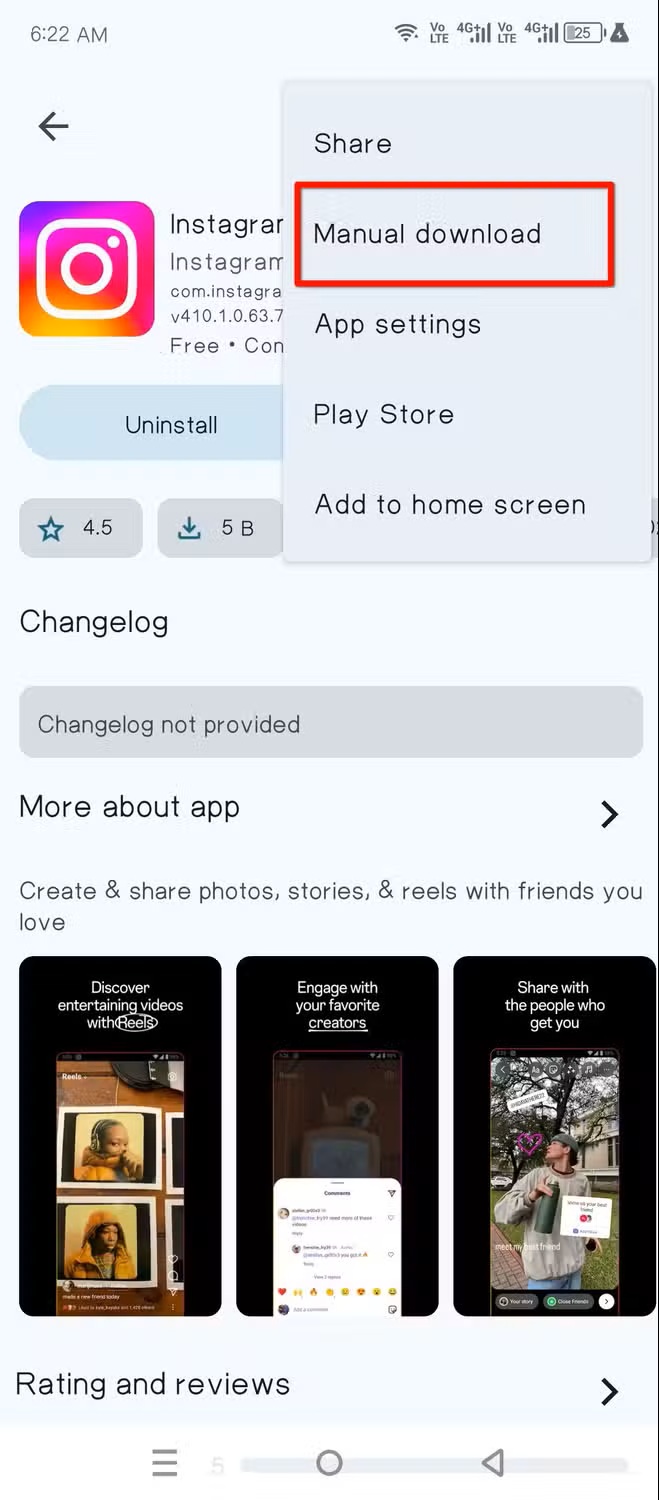The height and width of the screenshot is (1500, 659).
Task: Open the Discover entertaining videos screenshot
Action: click(120, 1136)
